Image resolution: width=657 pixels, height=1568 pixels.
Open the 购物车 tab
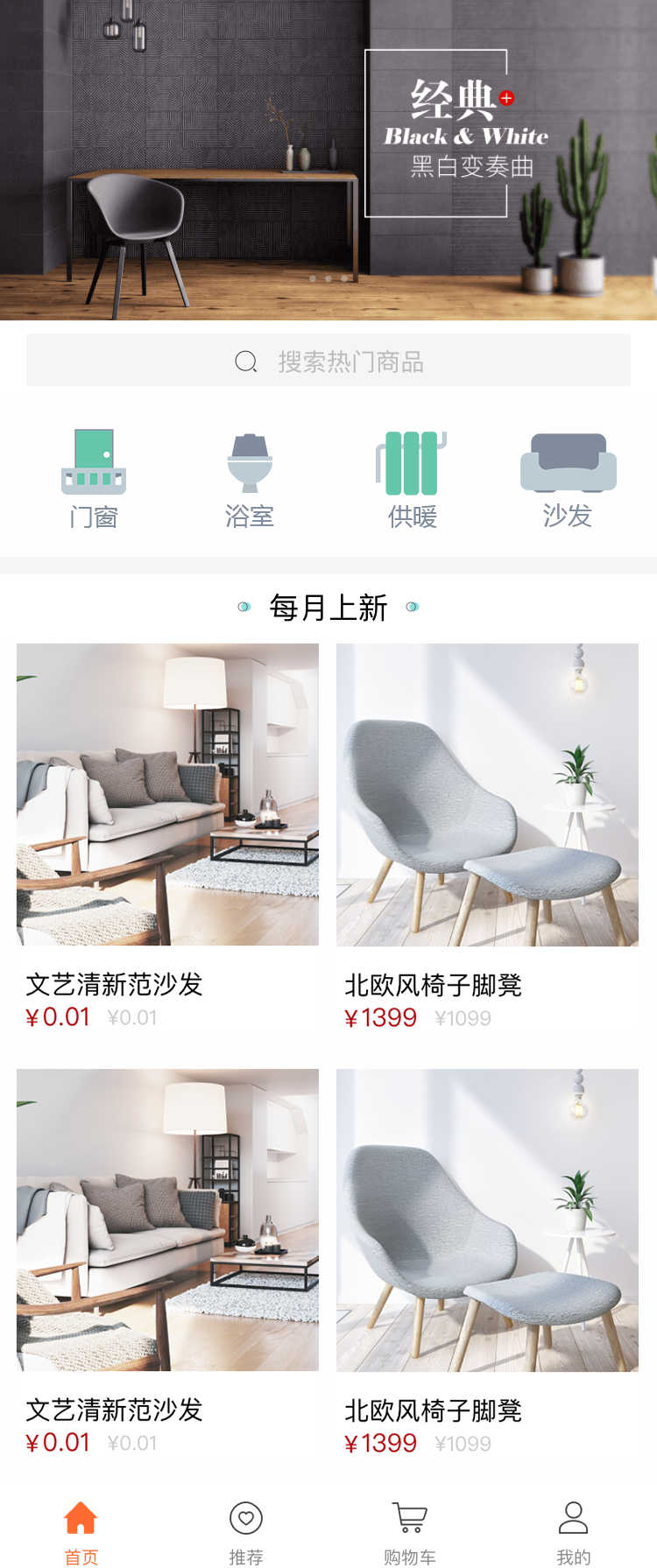410,1531
